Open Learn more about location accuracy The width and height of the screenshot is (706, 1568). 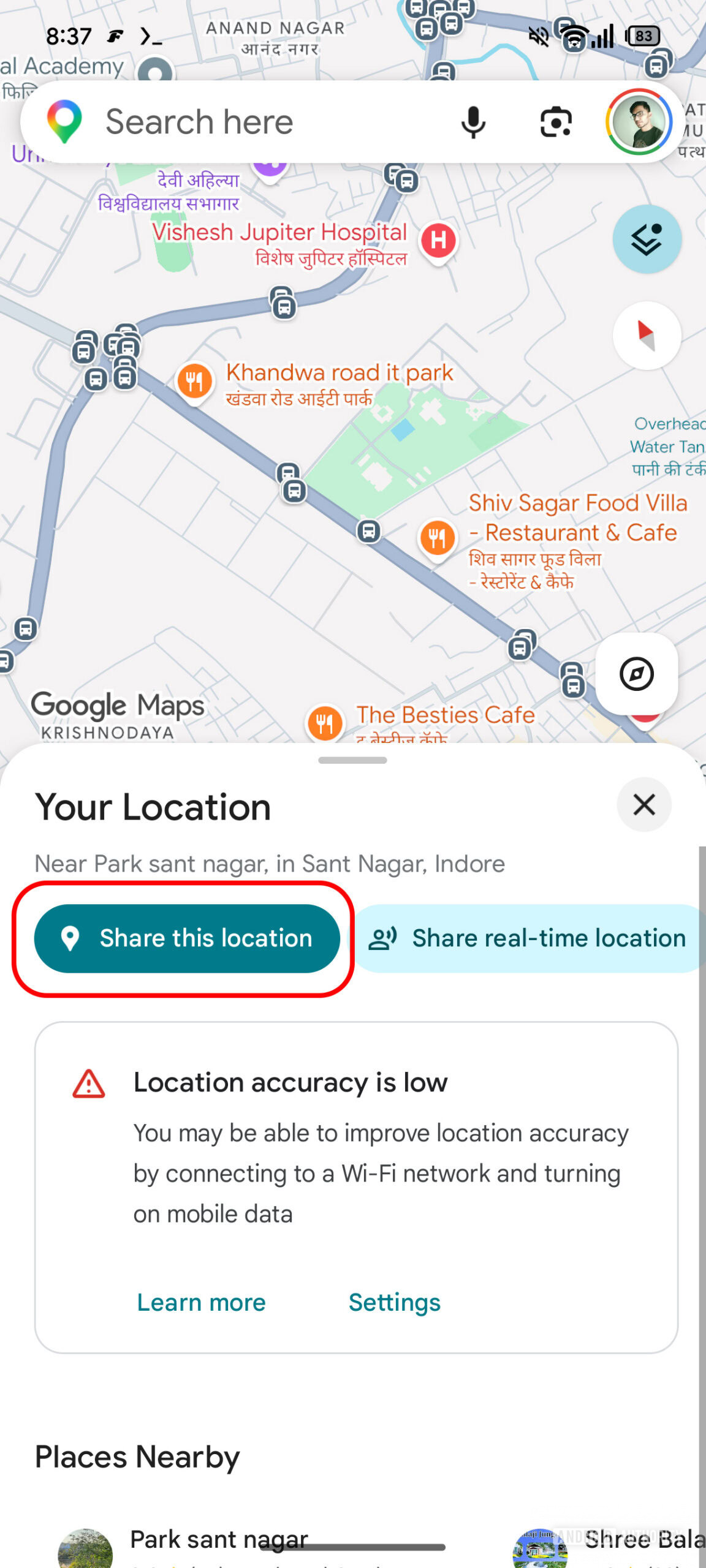click(x=201, y=1302)
